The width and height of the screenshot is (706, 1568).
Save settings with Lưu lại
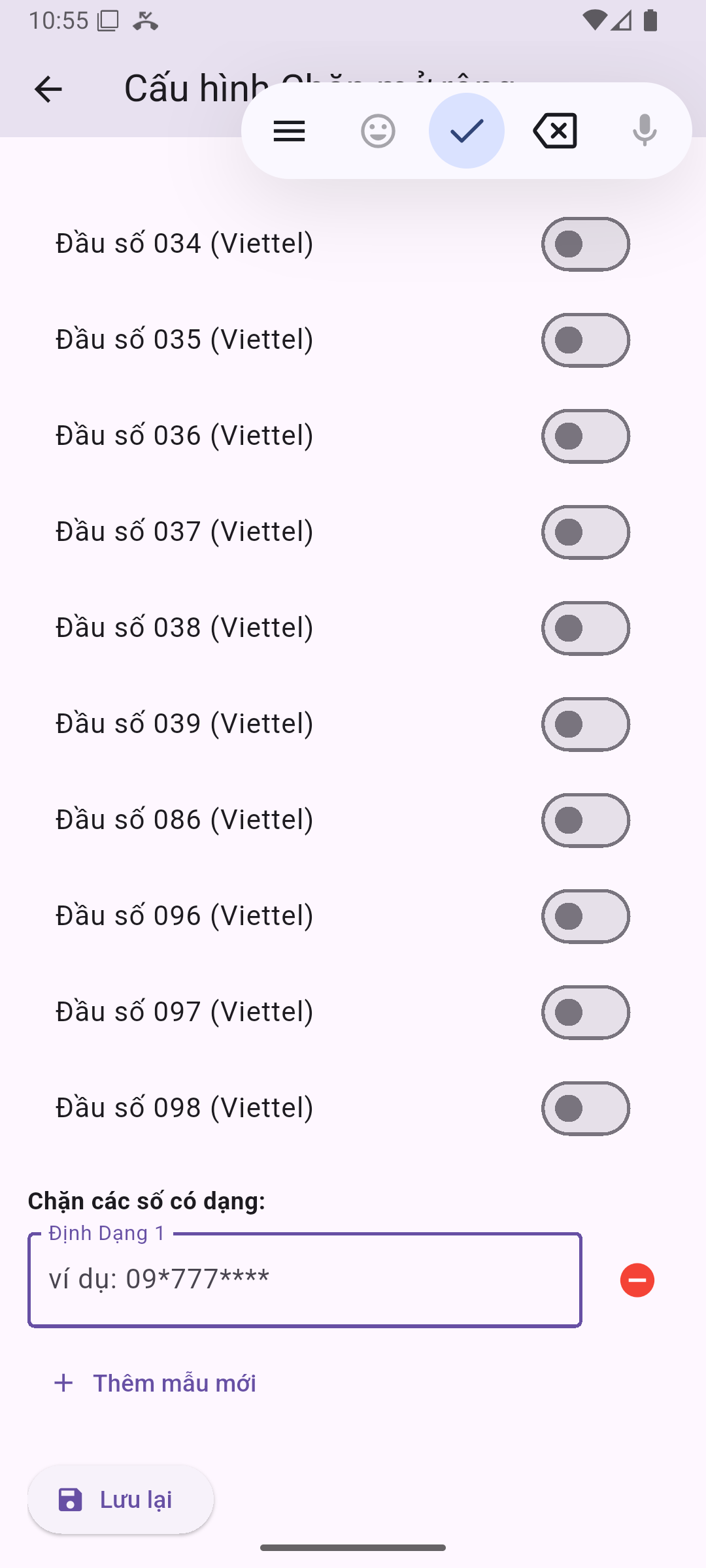[121, 1499]
